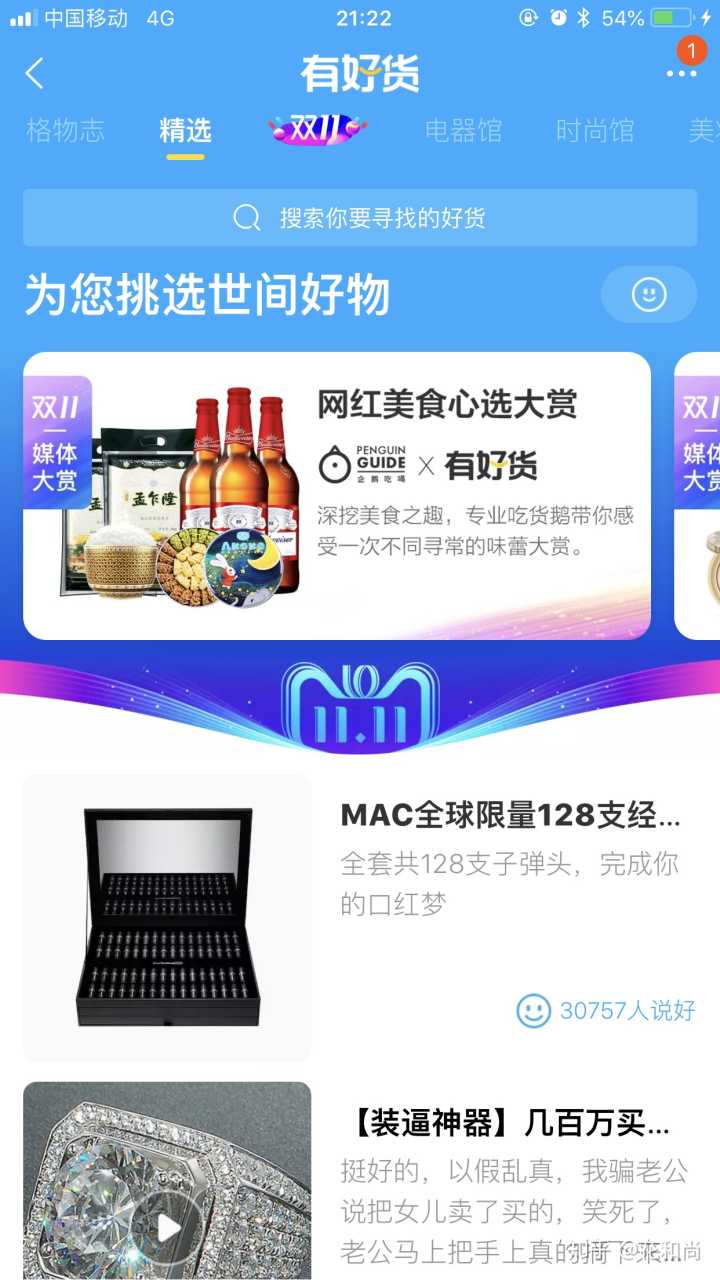Switch to the 电器馆 tab
Screen dimensions: 720x1280
[x=463, y=130]
